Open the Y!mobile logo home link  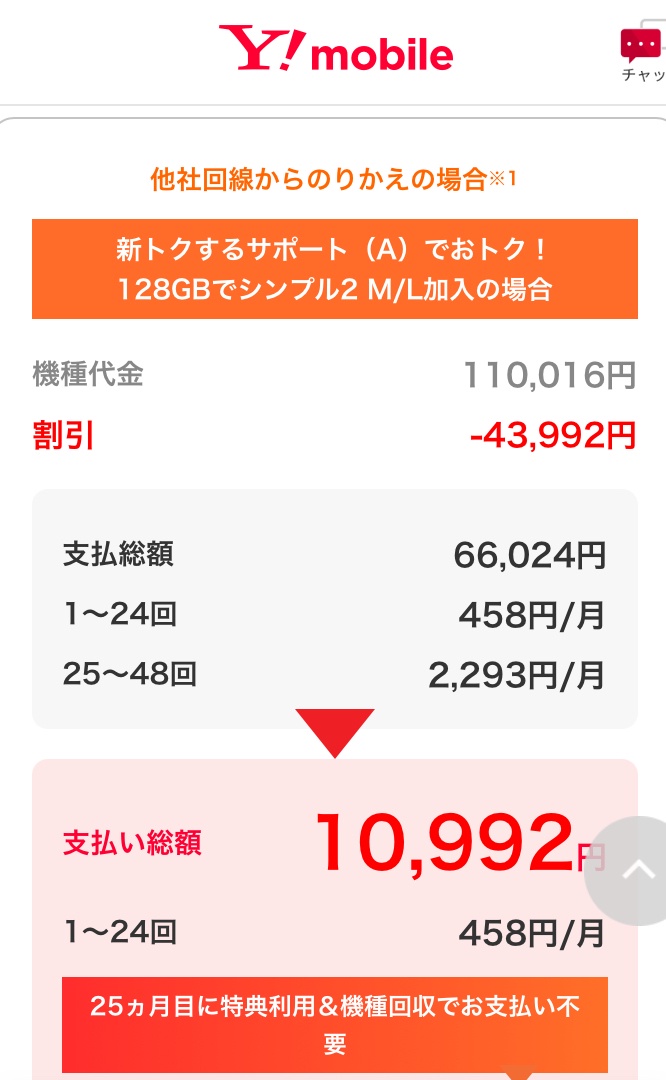click(x=336, y=50)
